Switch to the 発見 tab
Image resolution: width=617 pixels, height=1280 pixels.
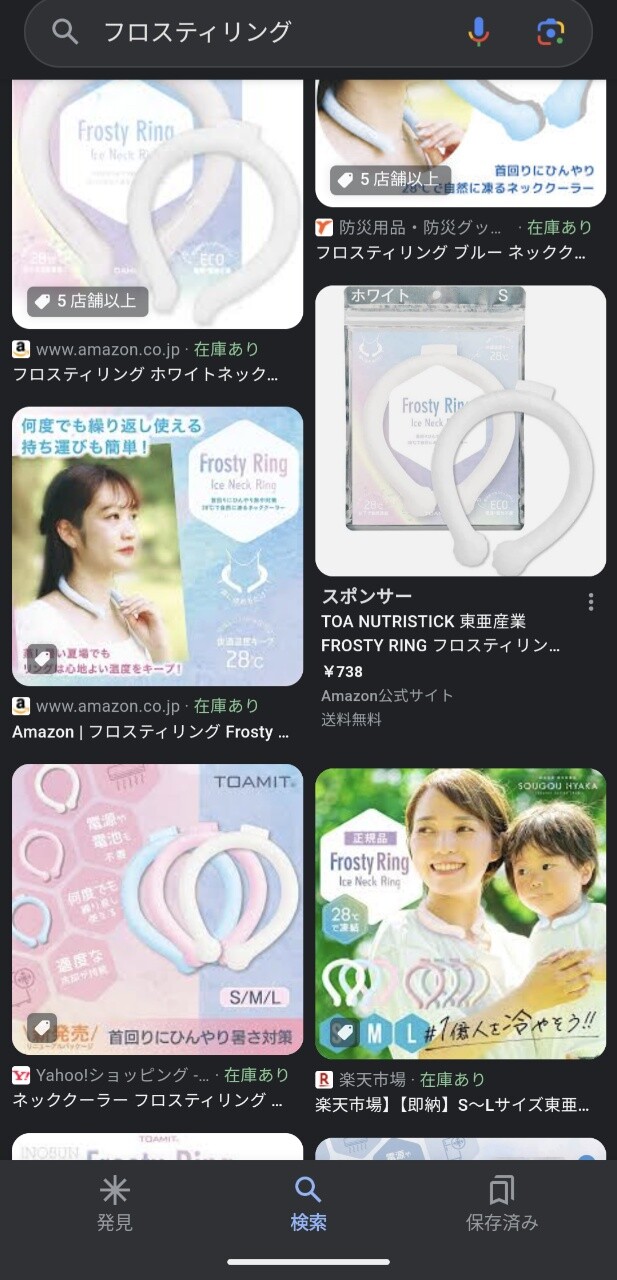[115, 1203]
